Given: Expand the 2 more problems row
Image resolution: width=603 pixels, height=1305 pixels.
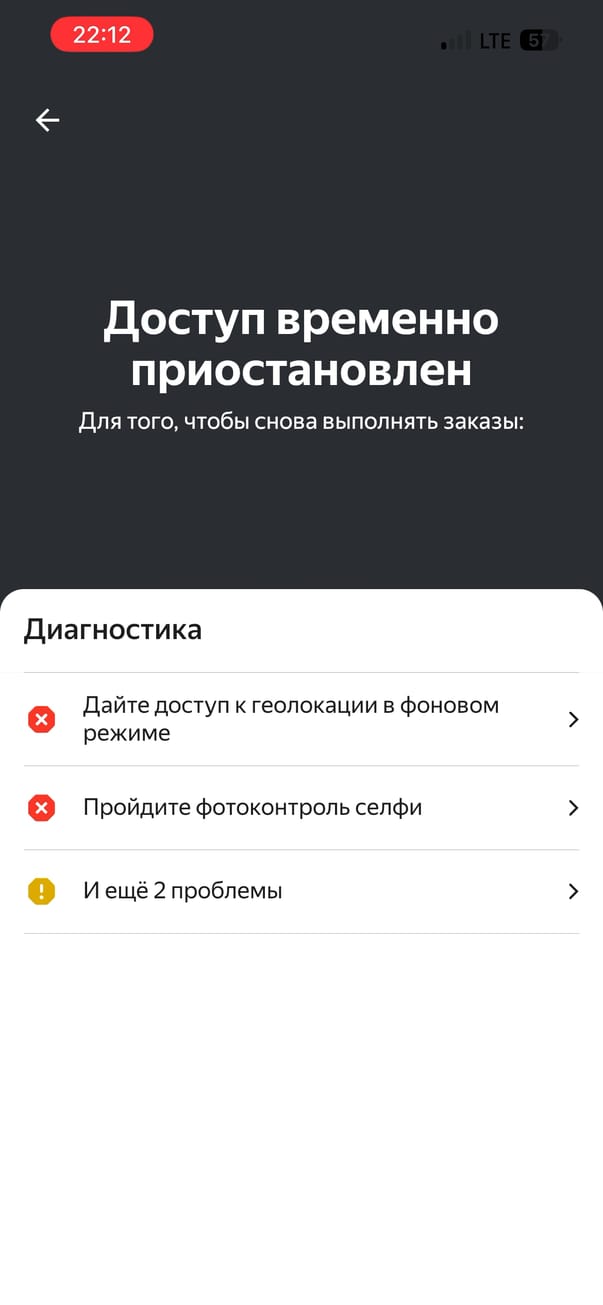Looking at the screenshot, I should click(x=300, y=891).
